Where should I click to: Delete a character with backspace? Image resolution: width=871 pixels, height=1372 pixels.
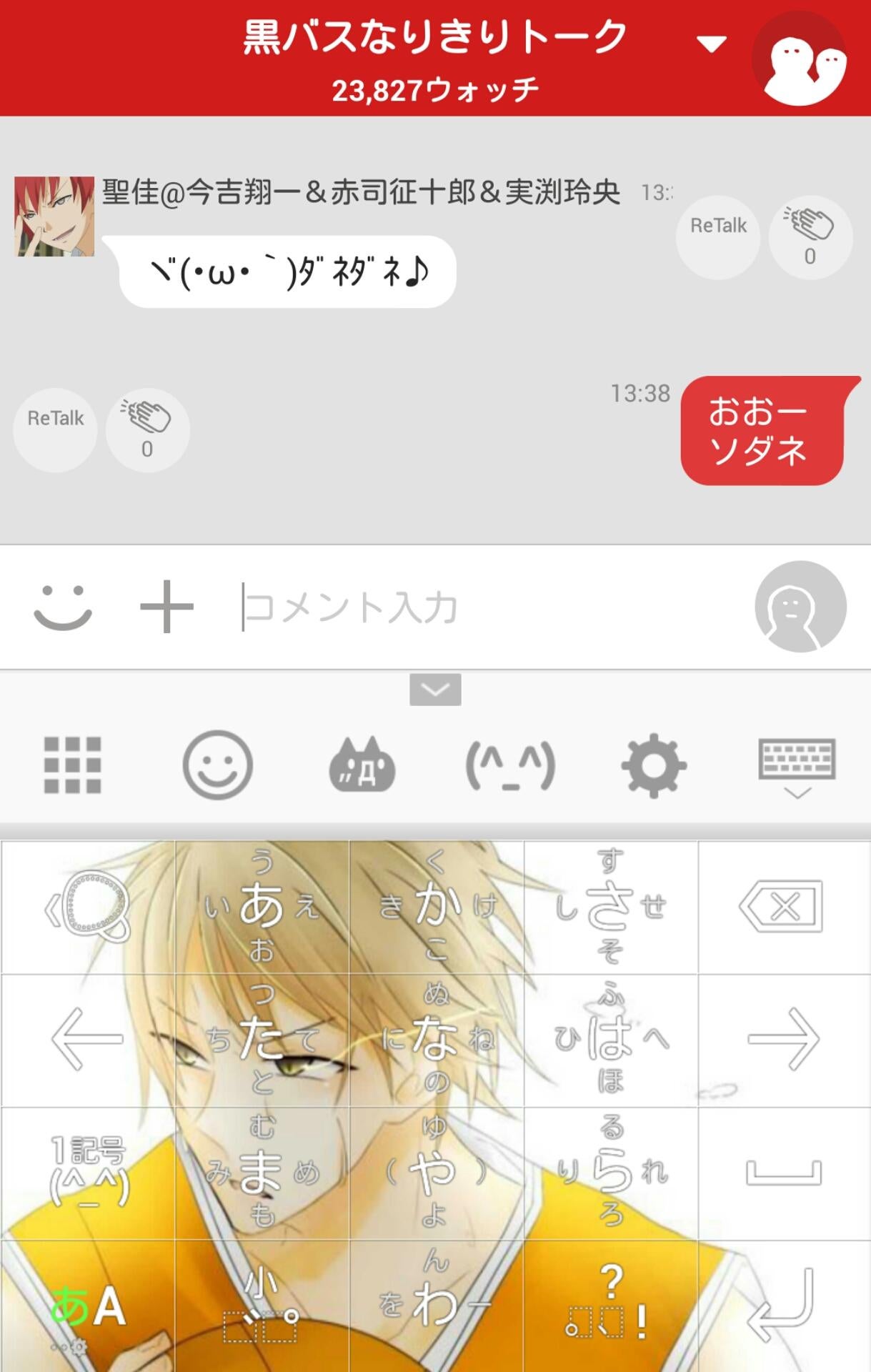click(x=784, y=908)
